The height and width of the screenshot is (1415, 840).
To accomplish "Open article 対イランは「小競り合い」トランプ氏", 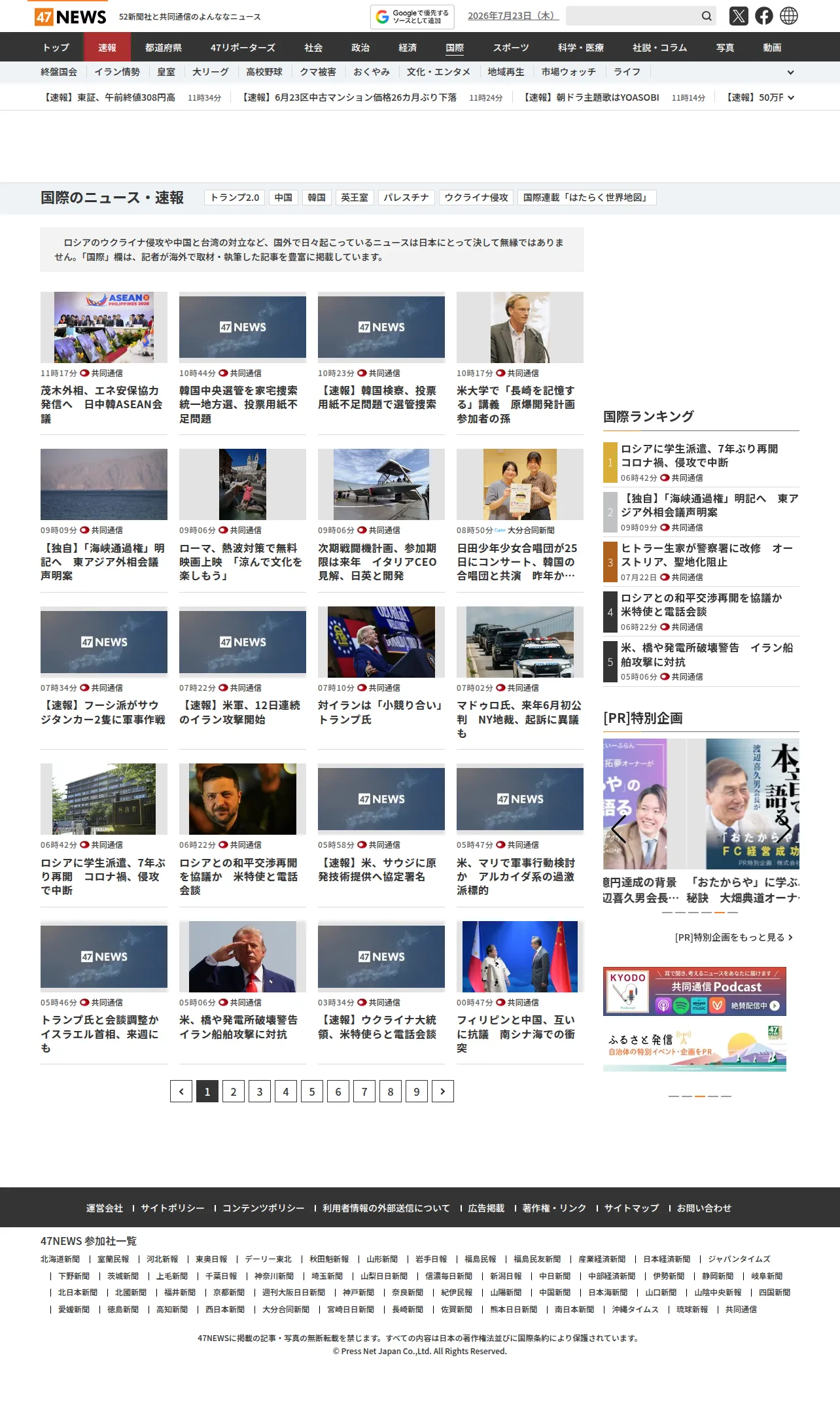I will (x=381, y=712).
